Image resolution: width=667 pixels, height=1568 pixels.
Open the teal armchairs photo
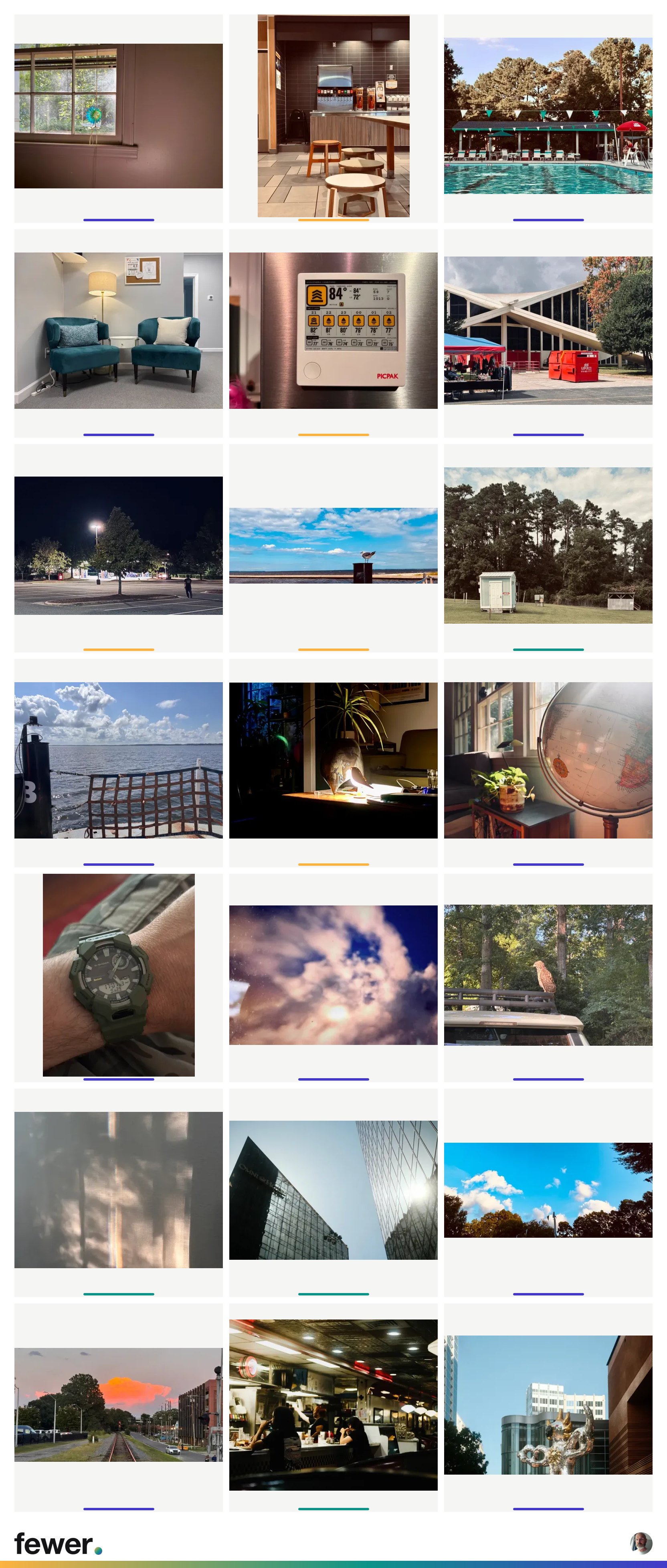point(119,331)
